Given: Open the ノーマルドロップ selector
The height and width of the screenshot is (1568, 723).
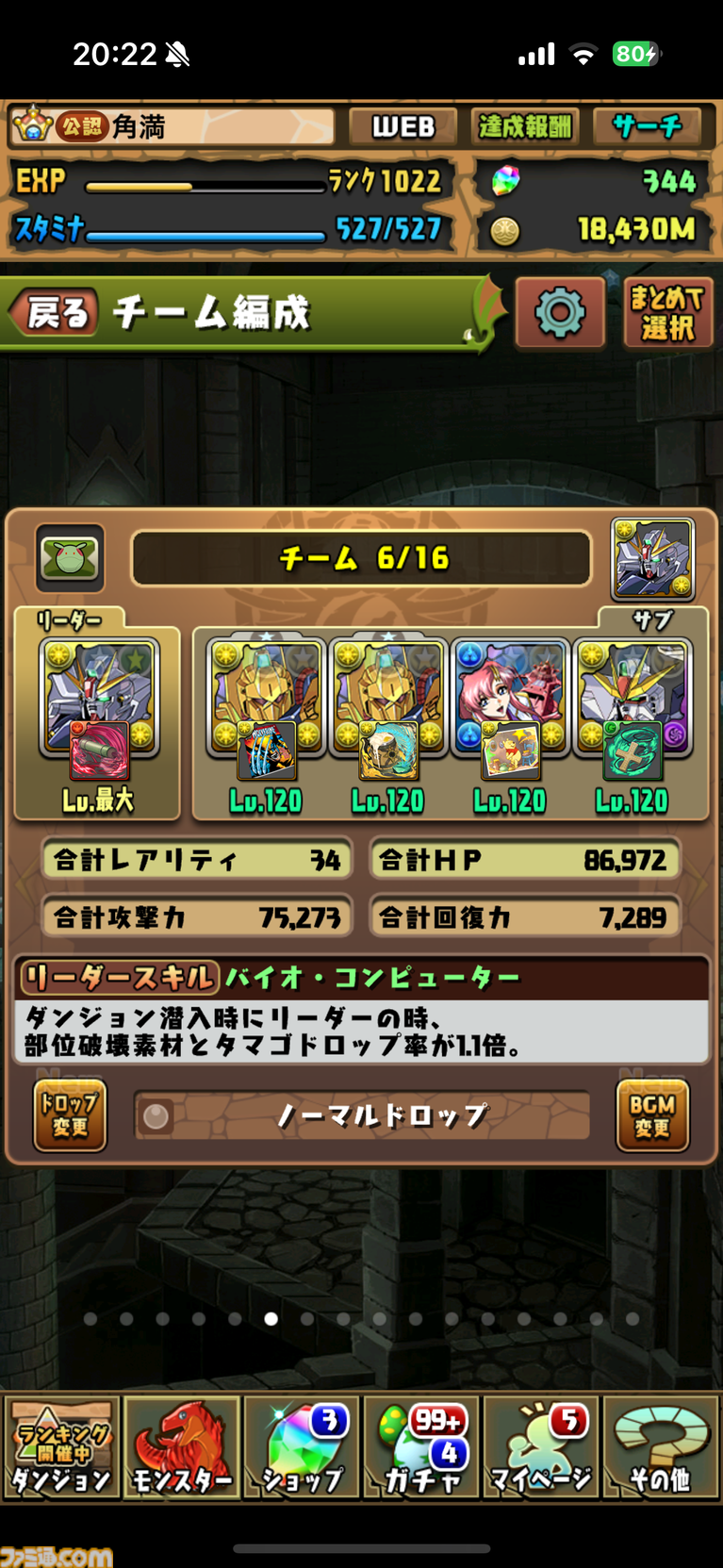Looking at the screenshot, I should click(x=363, y=1116).
